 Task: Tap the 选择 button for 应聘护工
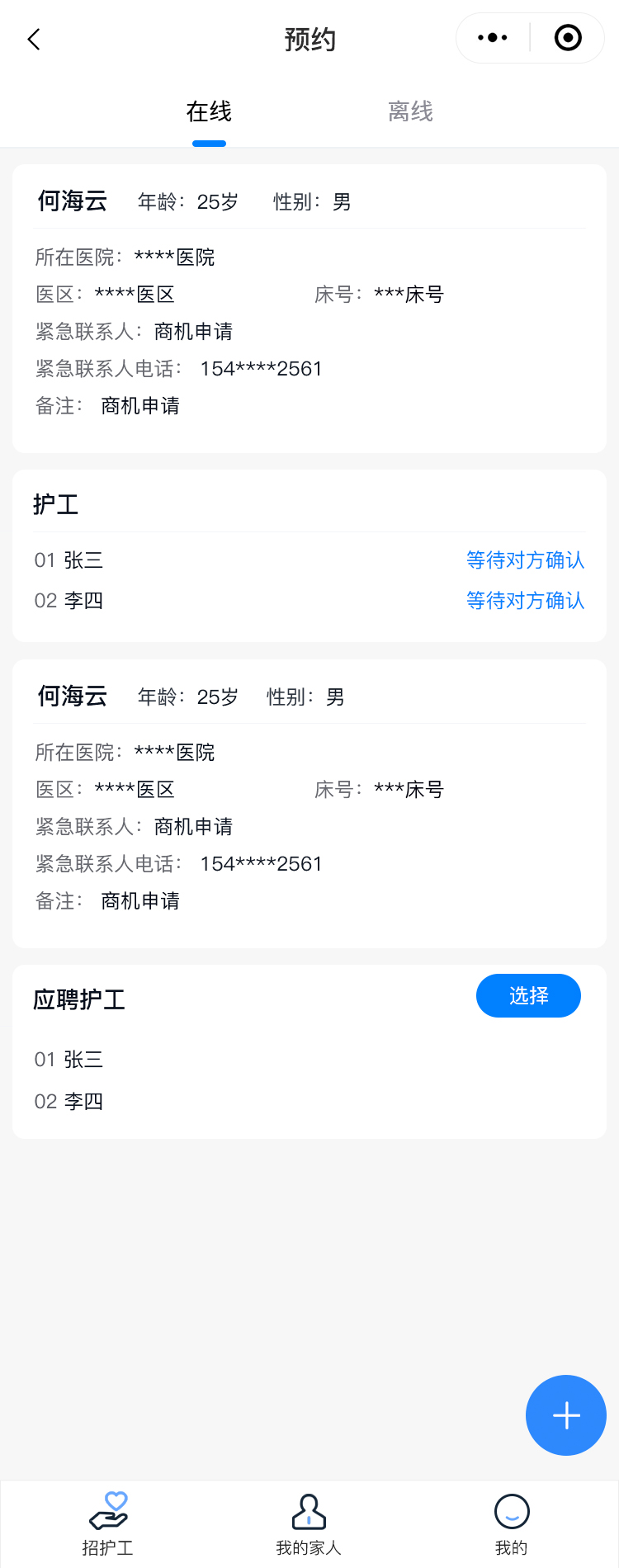[x=528, y=996]
